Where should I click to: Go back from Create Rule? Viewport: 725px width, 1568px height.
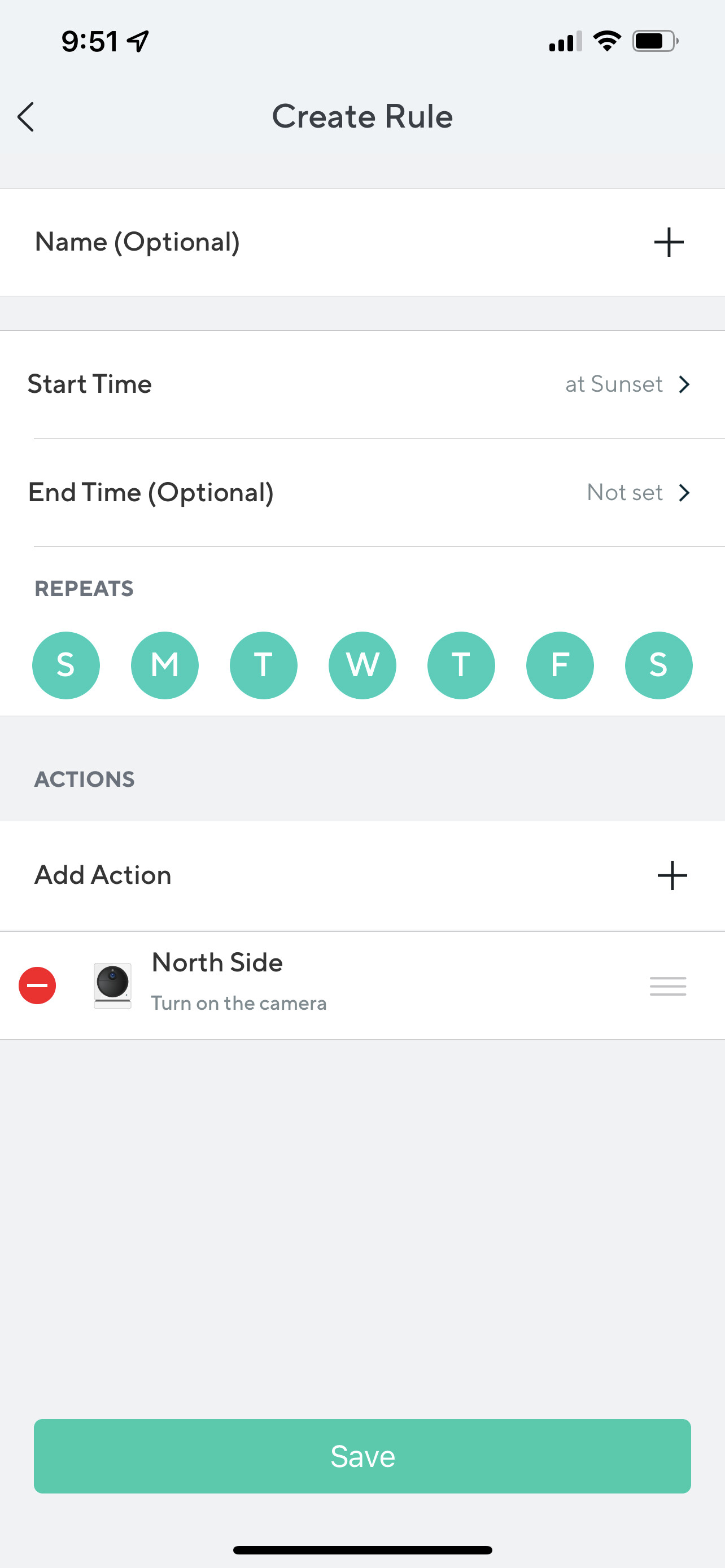point(25,117)
